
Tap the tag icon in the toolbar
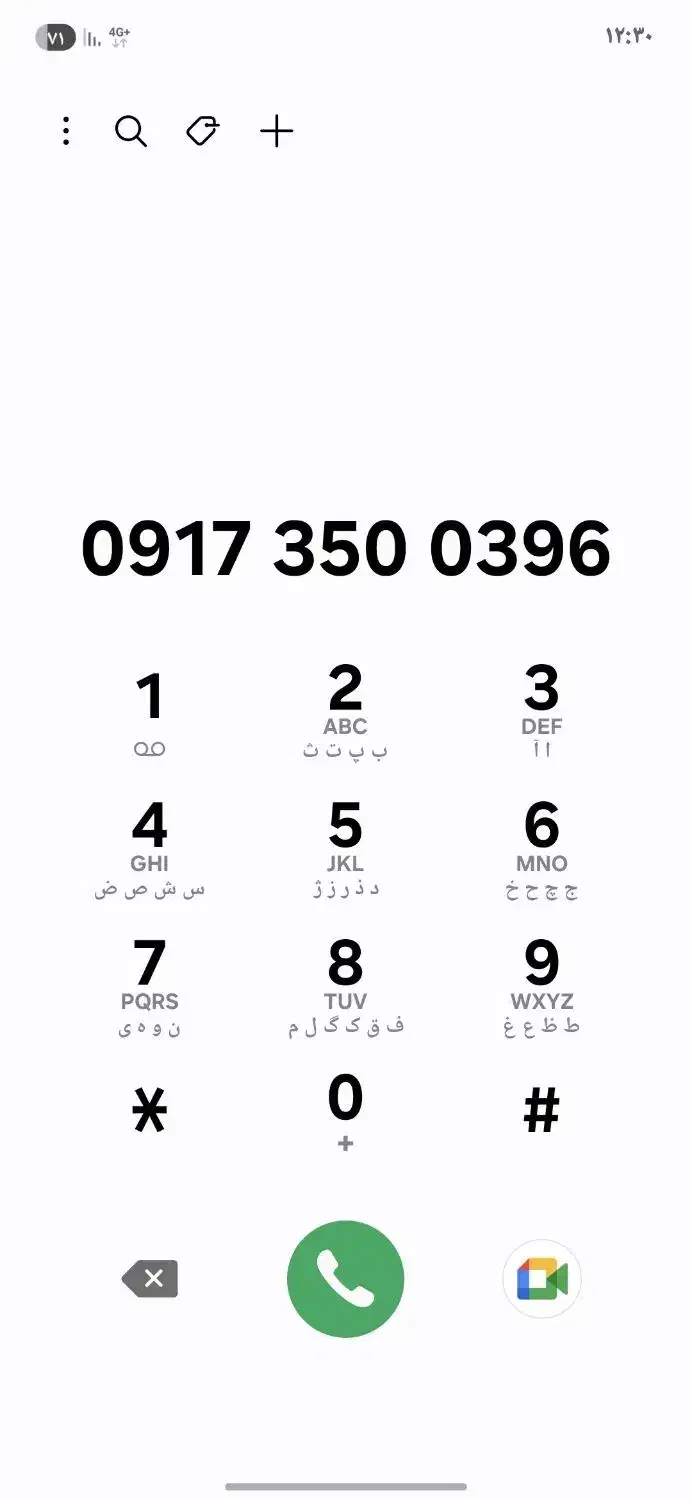click(203, 131)
